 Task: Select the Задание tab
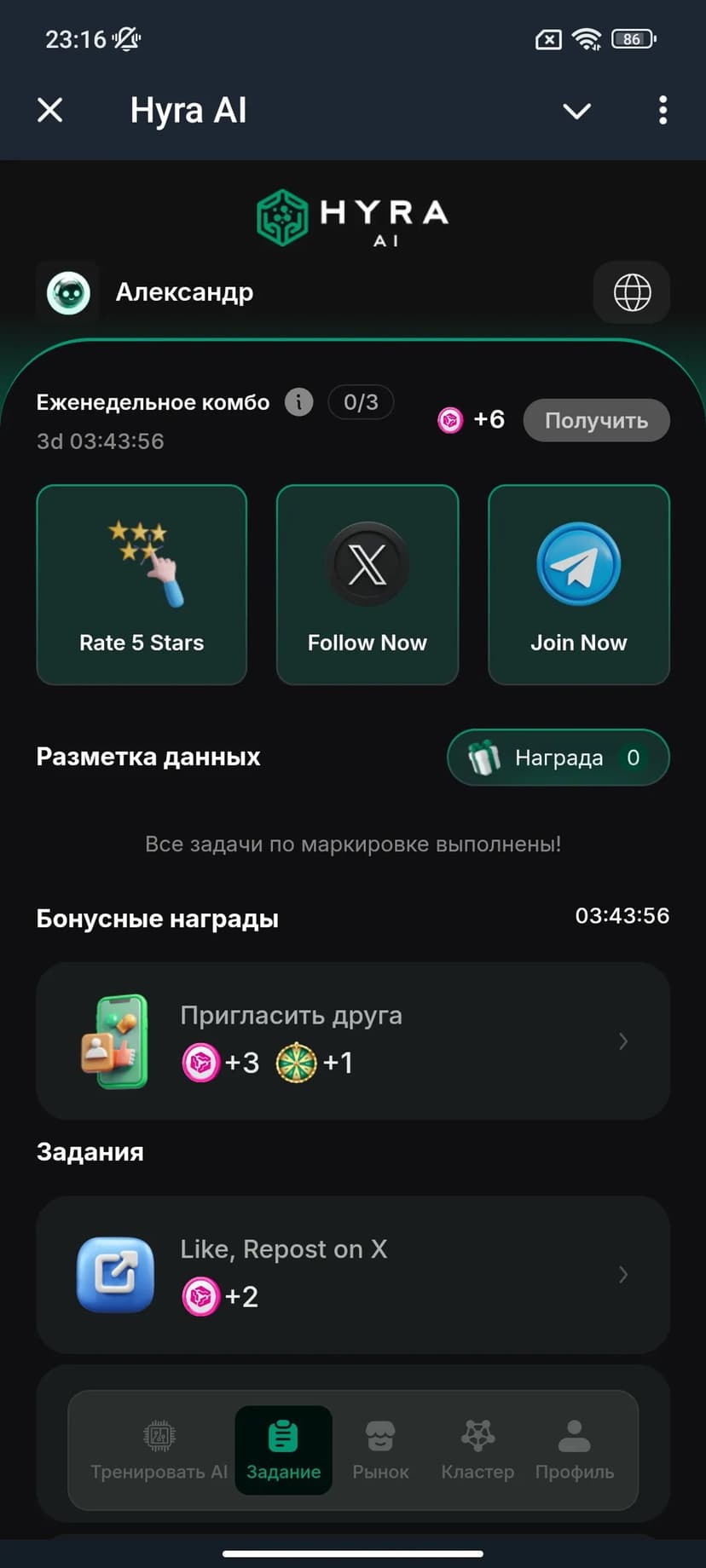coord(283,1450)
